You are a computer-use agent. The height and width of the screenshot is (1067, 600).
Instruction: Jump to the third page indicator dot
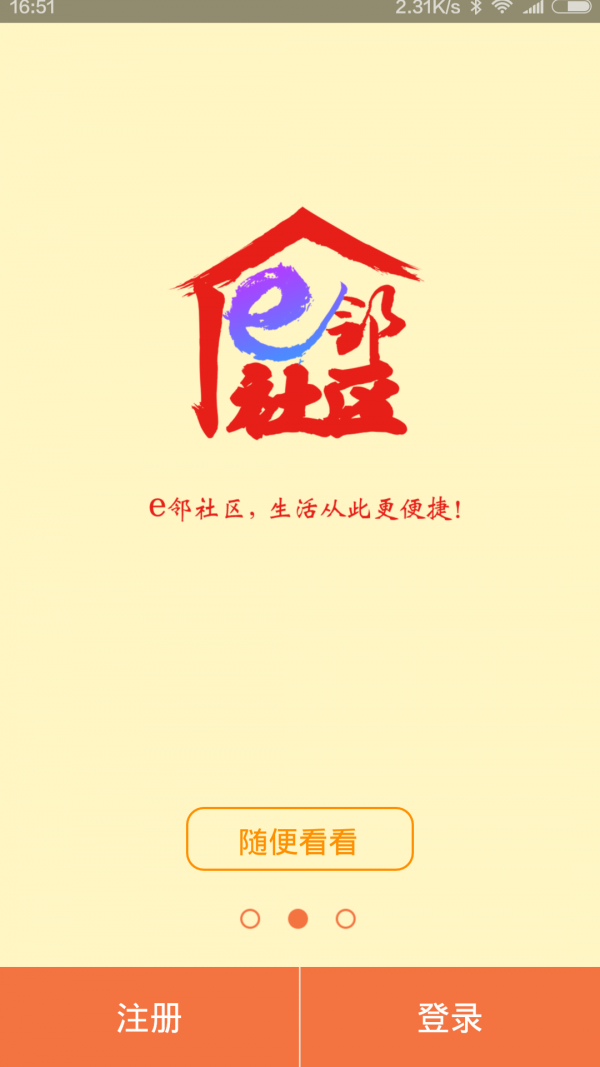346,919
